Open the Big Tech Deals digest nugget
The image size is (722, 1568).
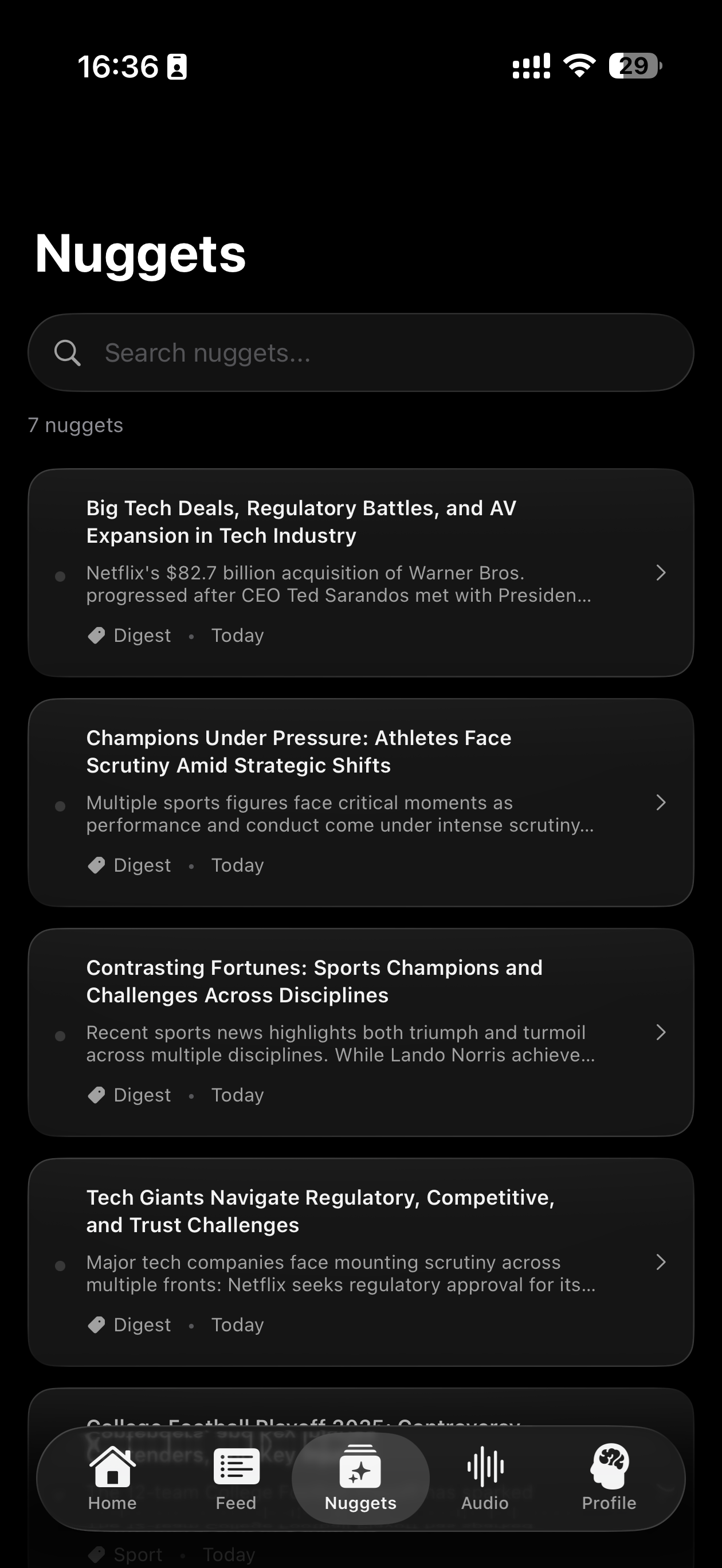click(x=360, y=572)
